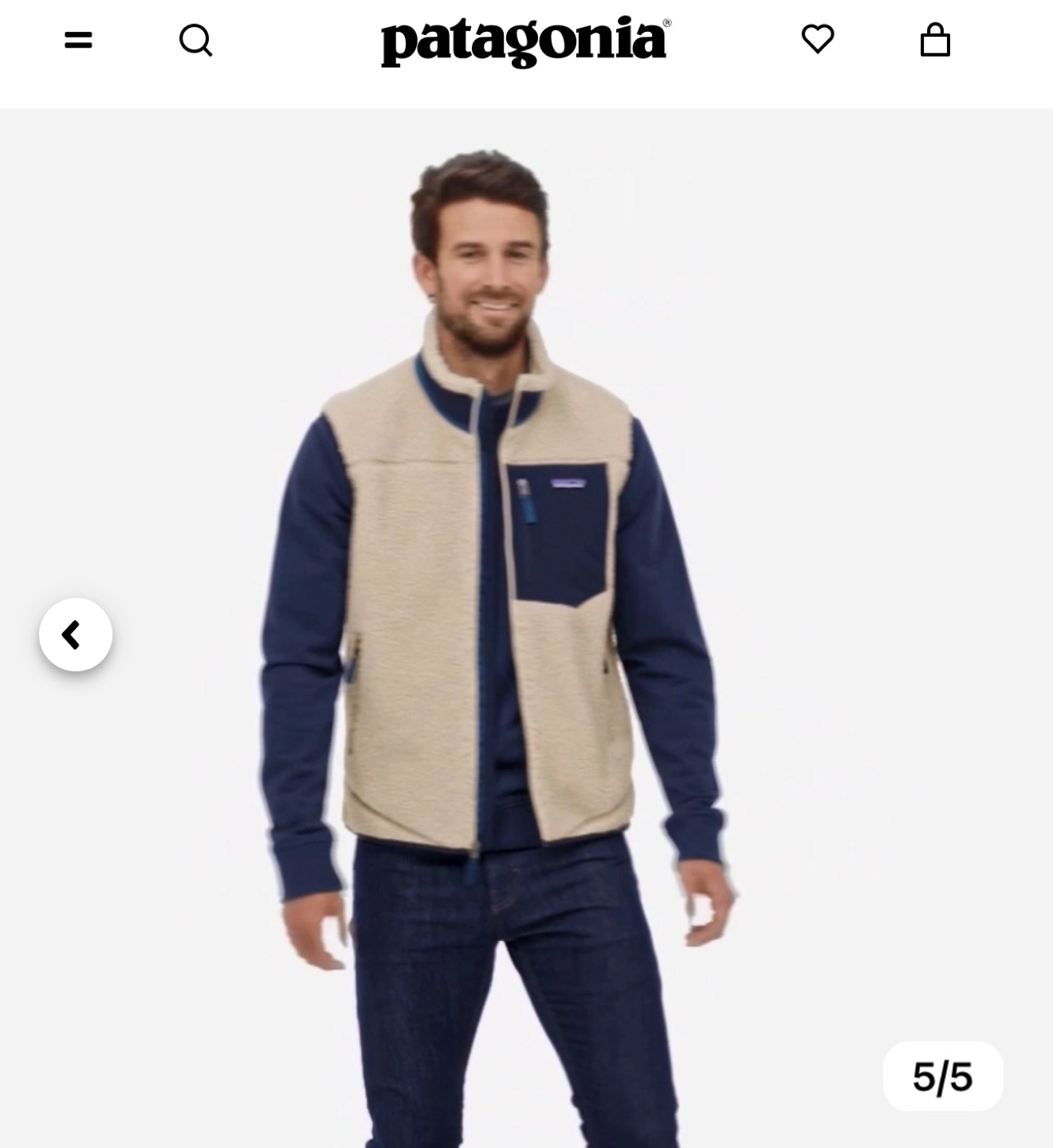The width and height of the screenshot is (1053, 1148).
Task: Open the wishlist heart
Action: pyautogui.click(x=818, y=39)
